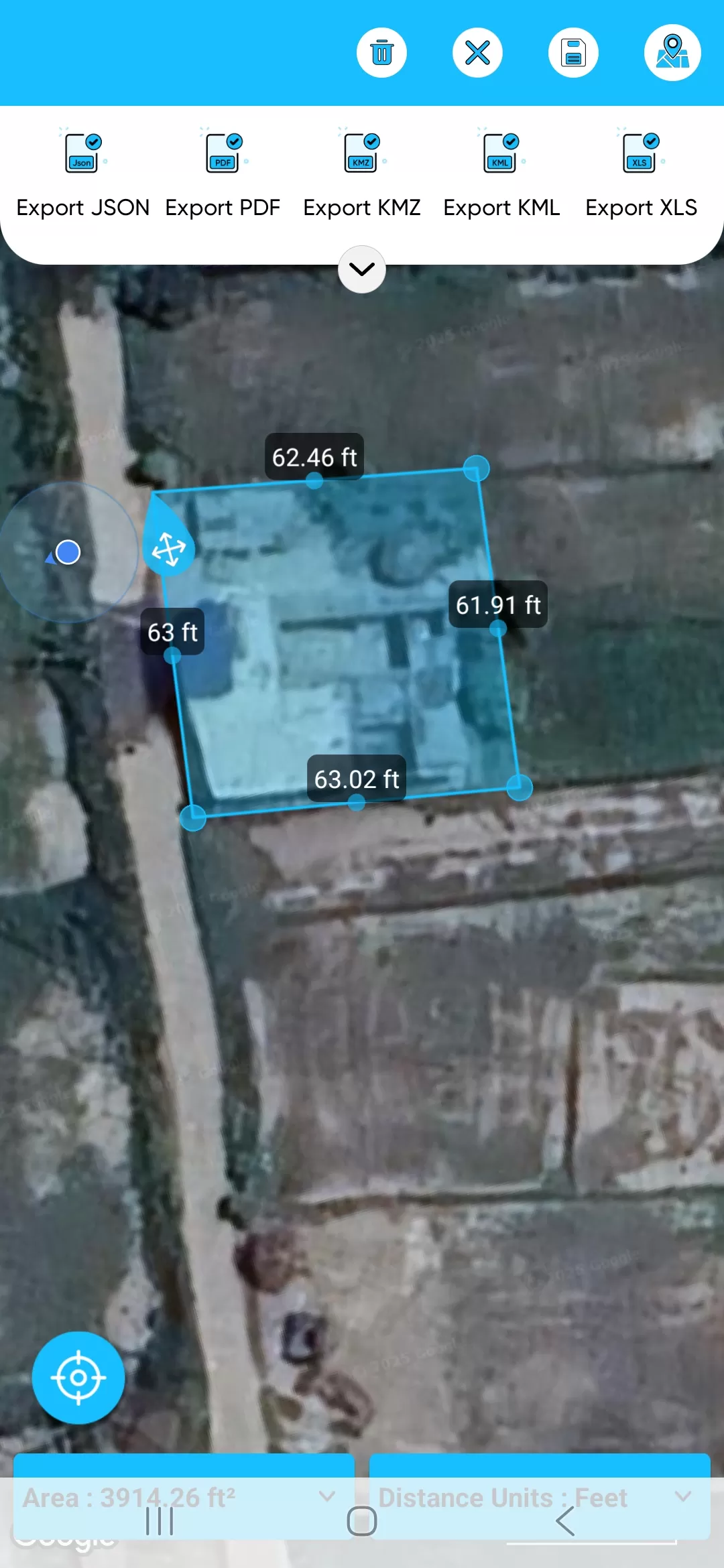Image resolution: width=724 pixels, height=1568 pixels.
Task: Tap the move-shape arrows handle
Action: (168, 549)
